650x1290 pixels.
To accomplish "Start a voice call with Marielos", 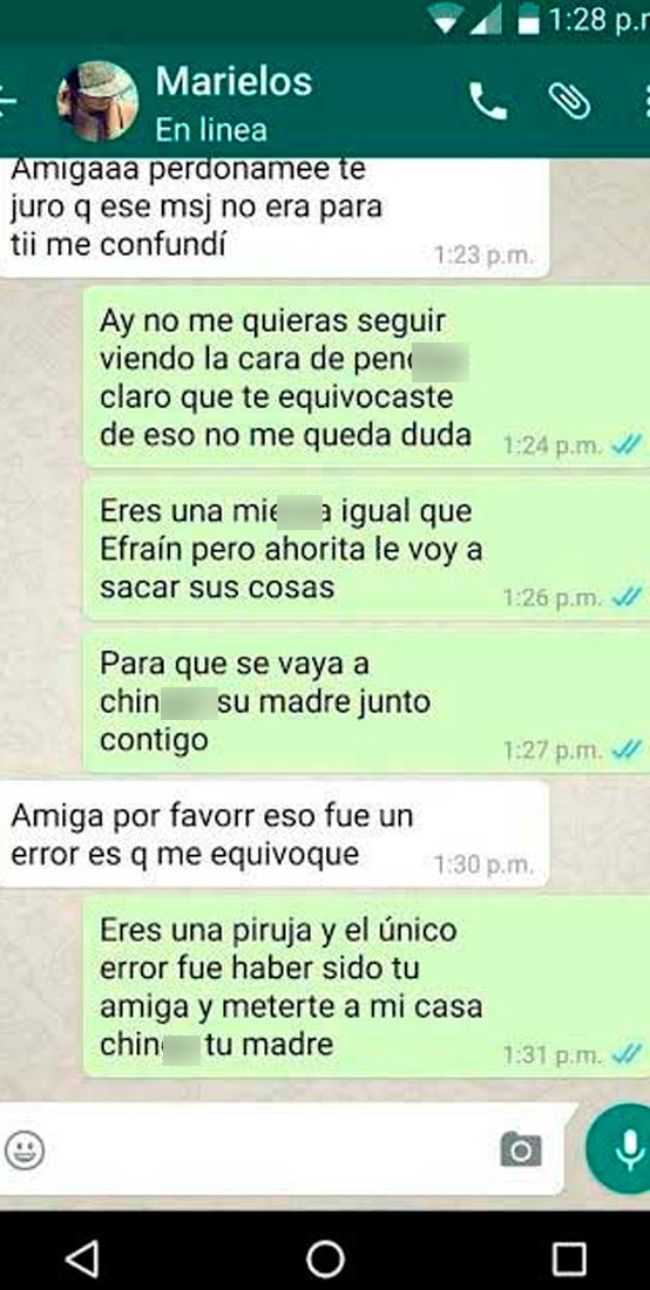I will (x=488, y=101).
